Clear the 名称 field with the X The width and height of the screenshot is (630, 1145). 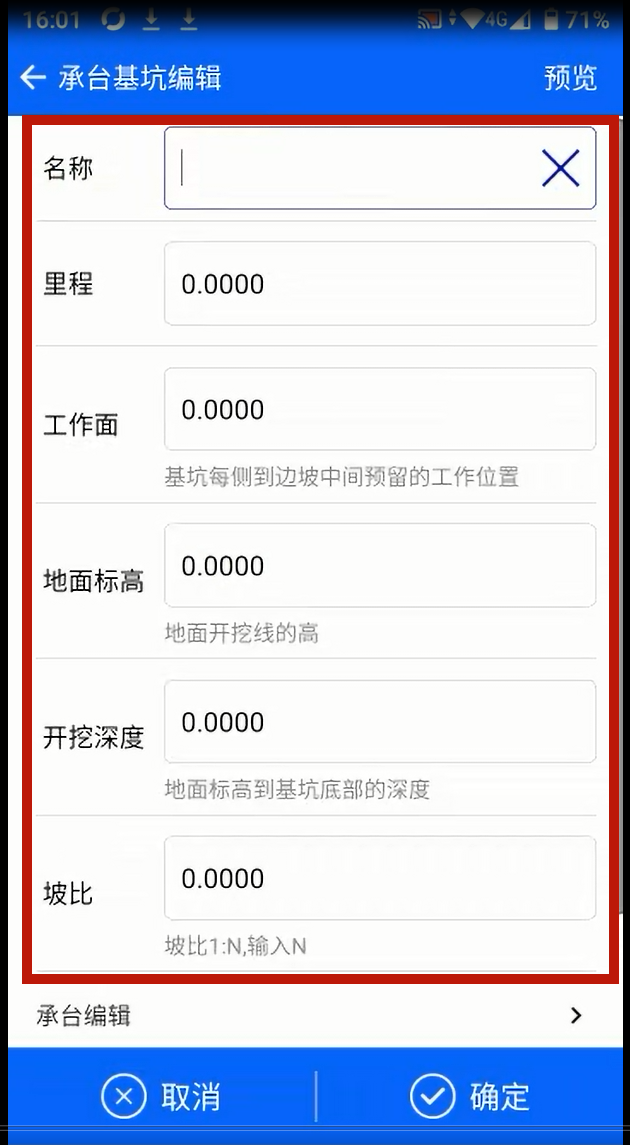coord(561,168)
